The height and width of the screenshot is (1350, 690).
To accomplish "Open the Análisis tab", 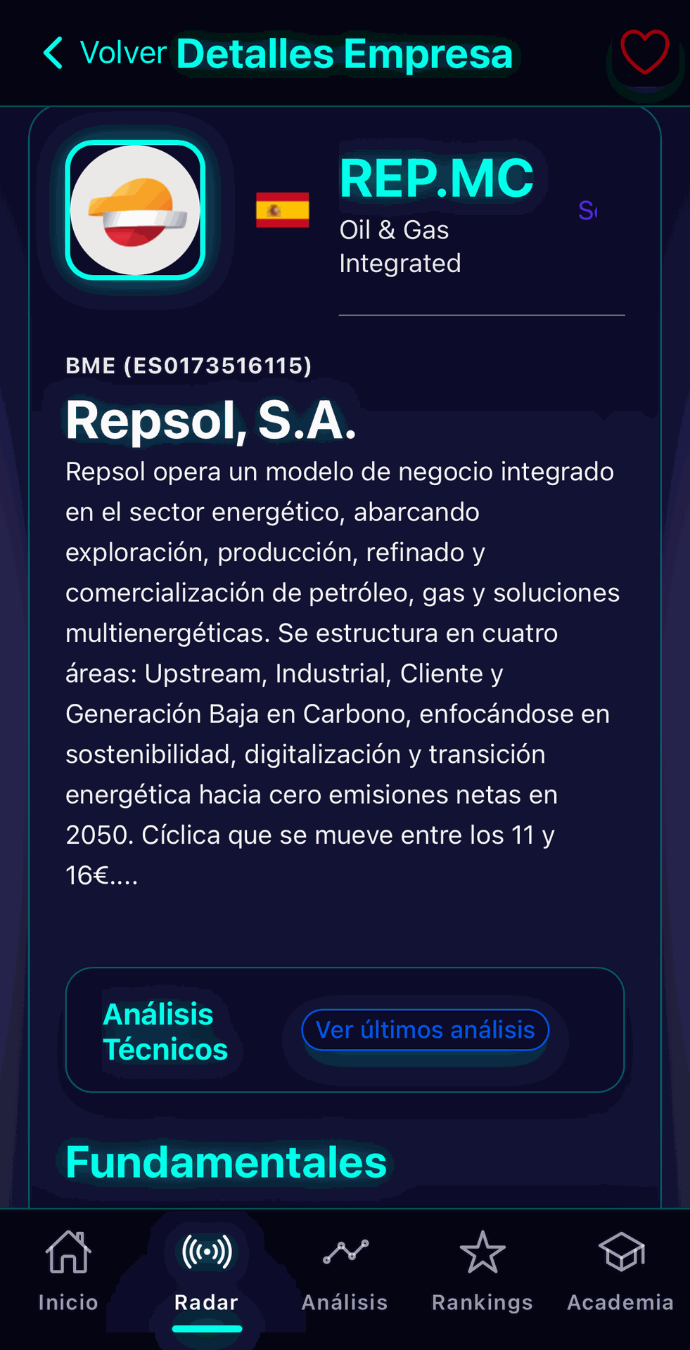I will click(345, 1271).
